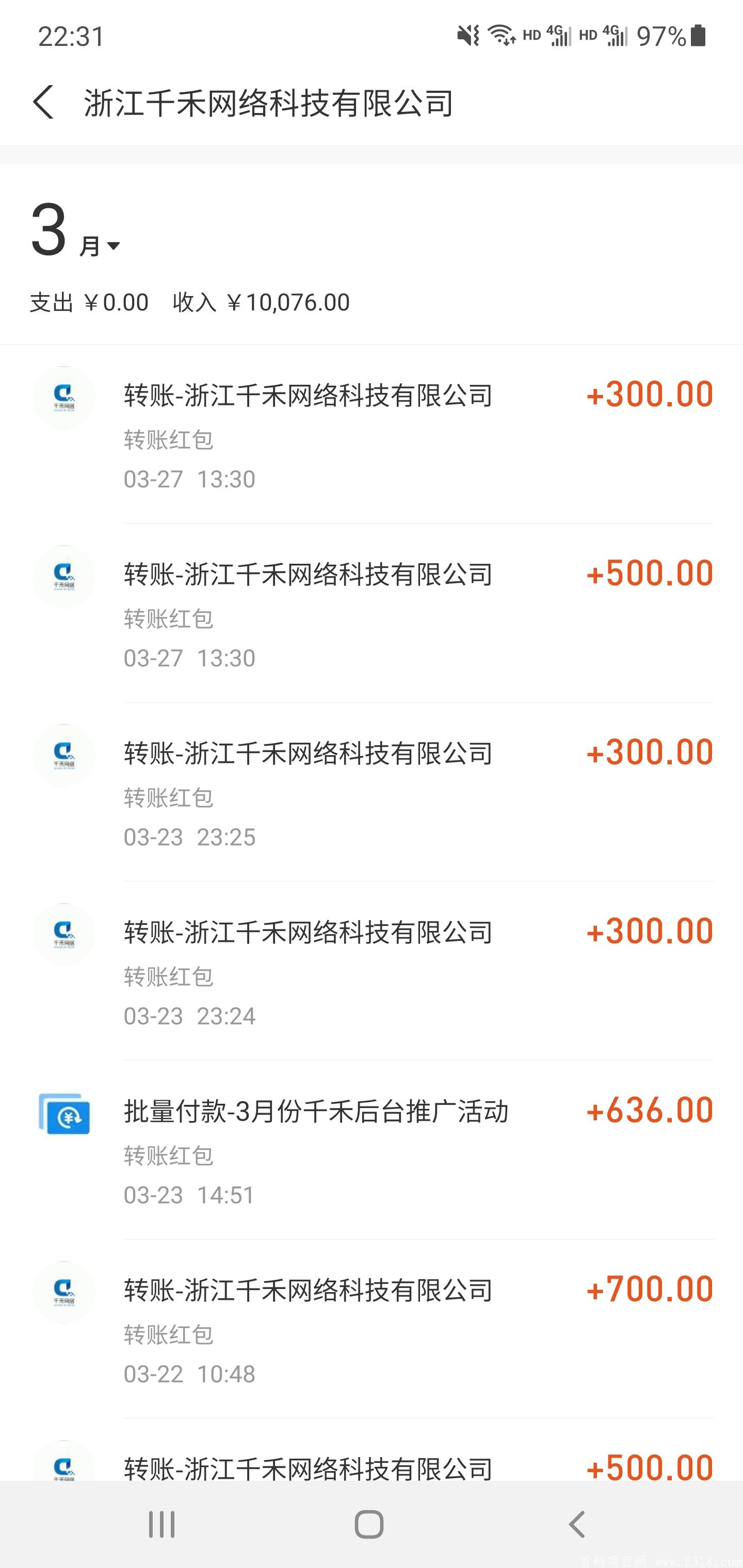Open the +300.00 transaction from 03-27
Screen dimensions: 743x1568
tap(372, 432)
